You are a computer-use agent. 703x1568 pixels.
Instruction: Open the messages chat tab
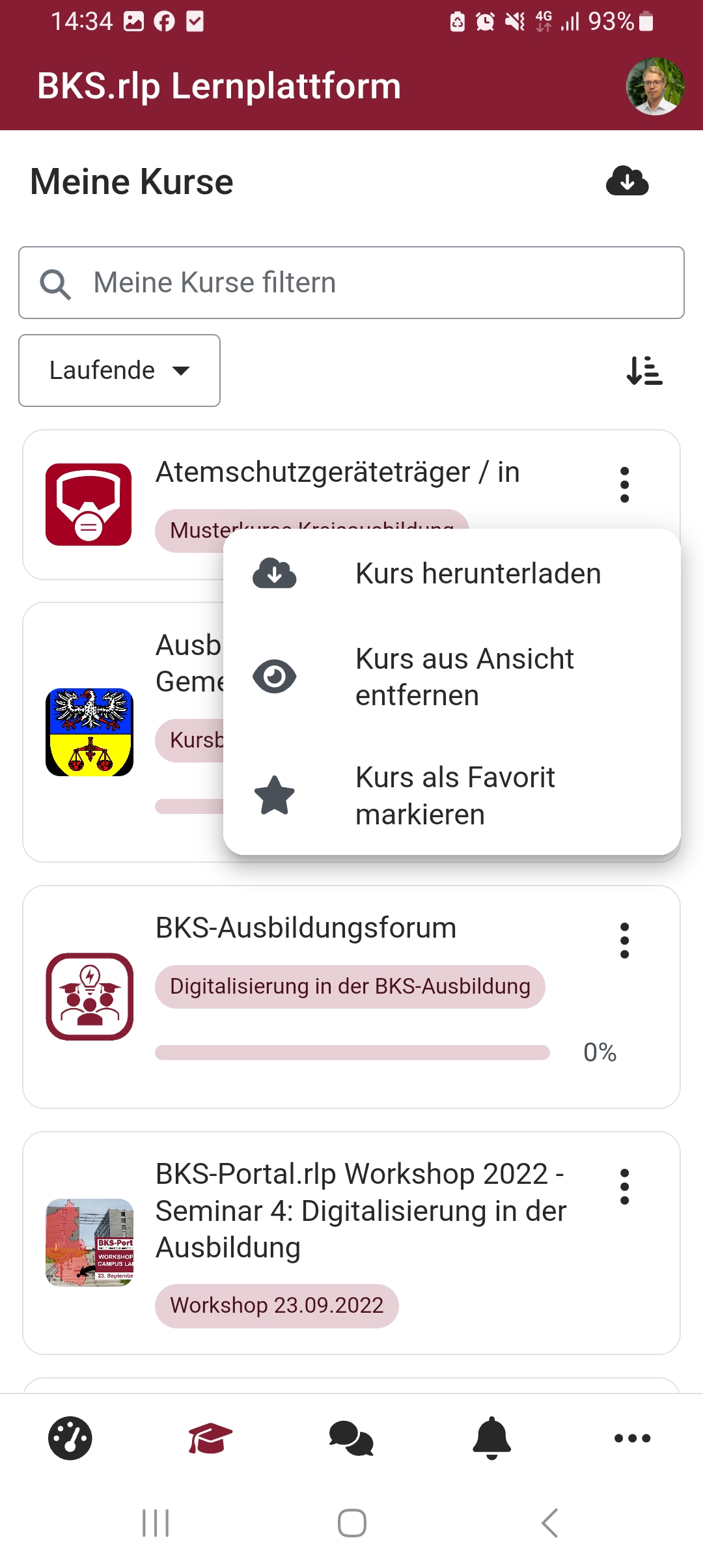click(351, 1438)
